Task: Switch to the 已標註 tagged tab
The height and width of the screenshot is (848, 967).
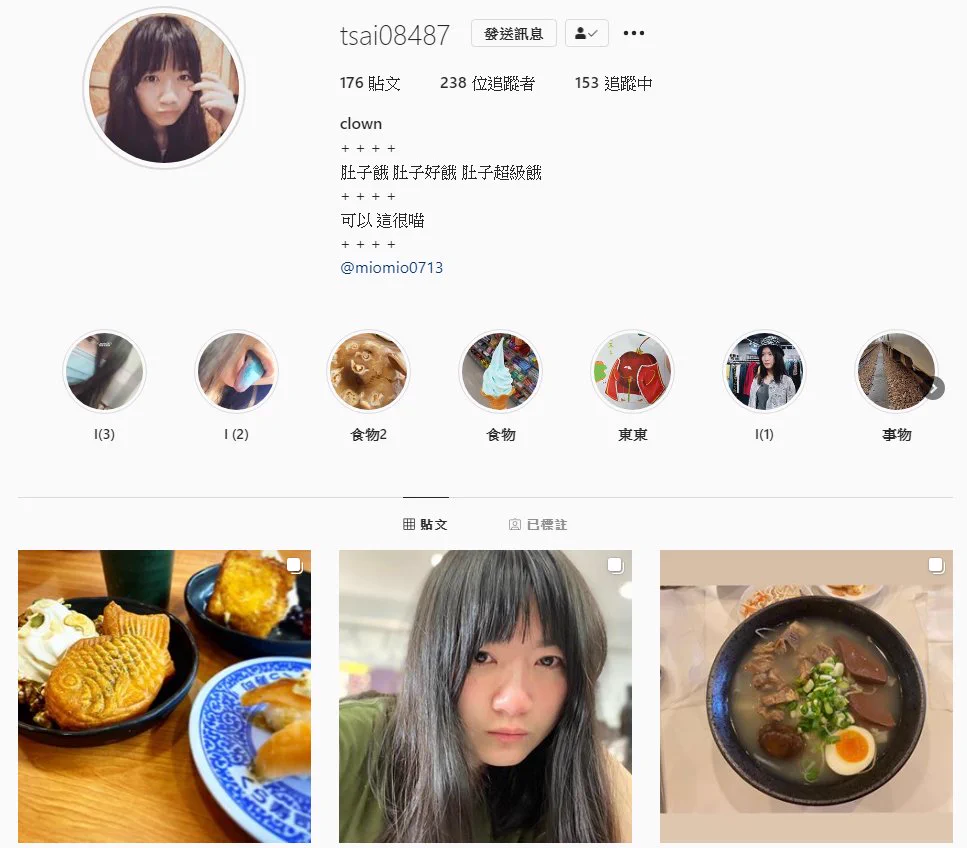Action: [538, 524]
